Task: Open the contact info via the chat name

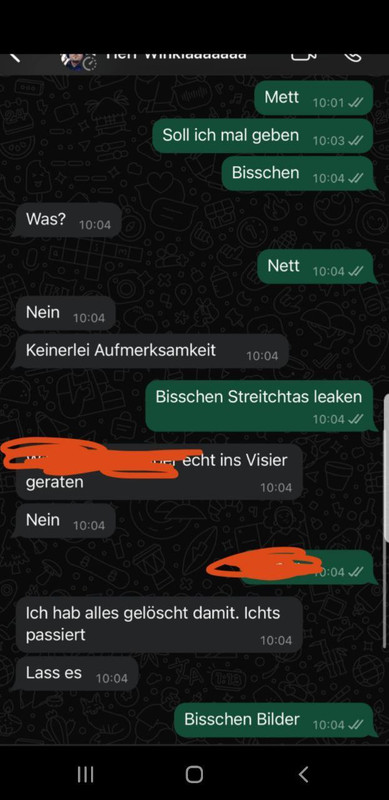Action: click(x=176, y=55)
